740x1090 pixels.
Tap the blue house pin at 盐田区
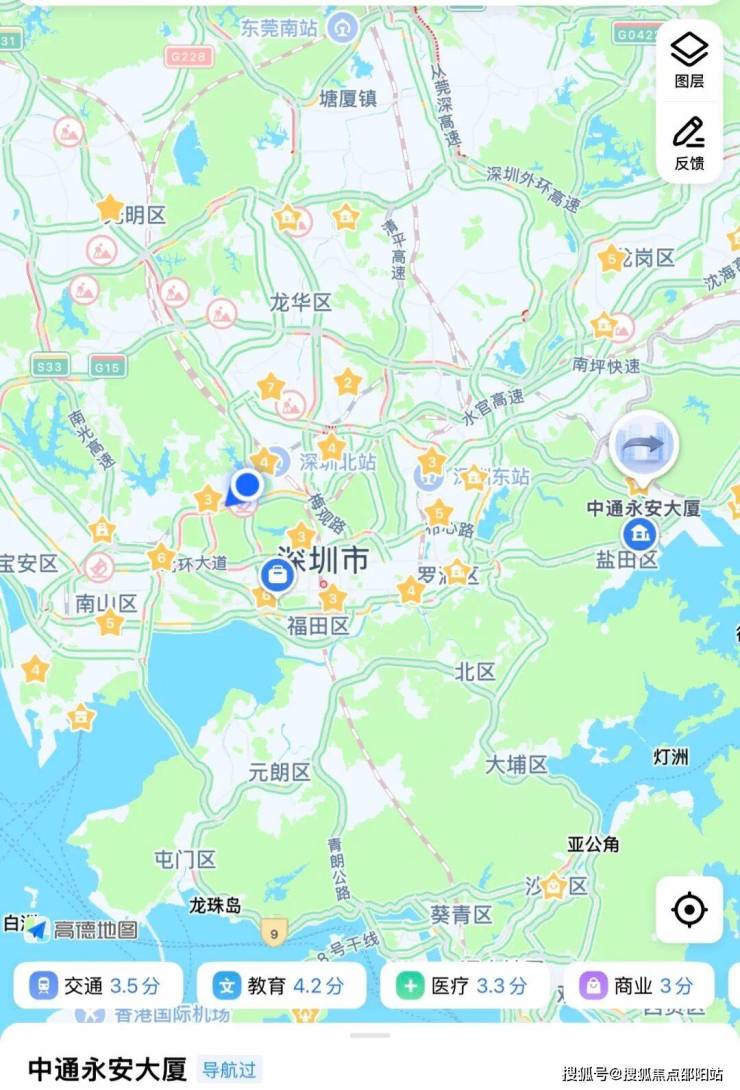tap(639, 533)
